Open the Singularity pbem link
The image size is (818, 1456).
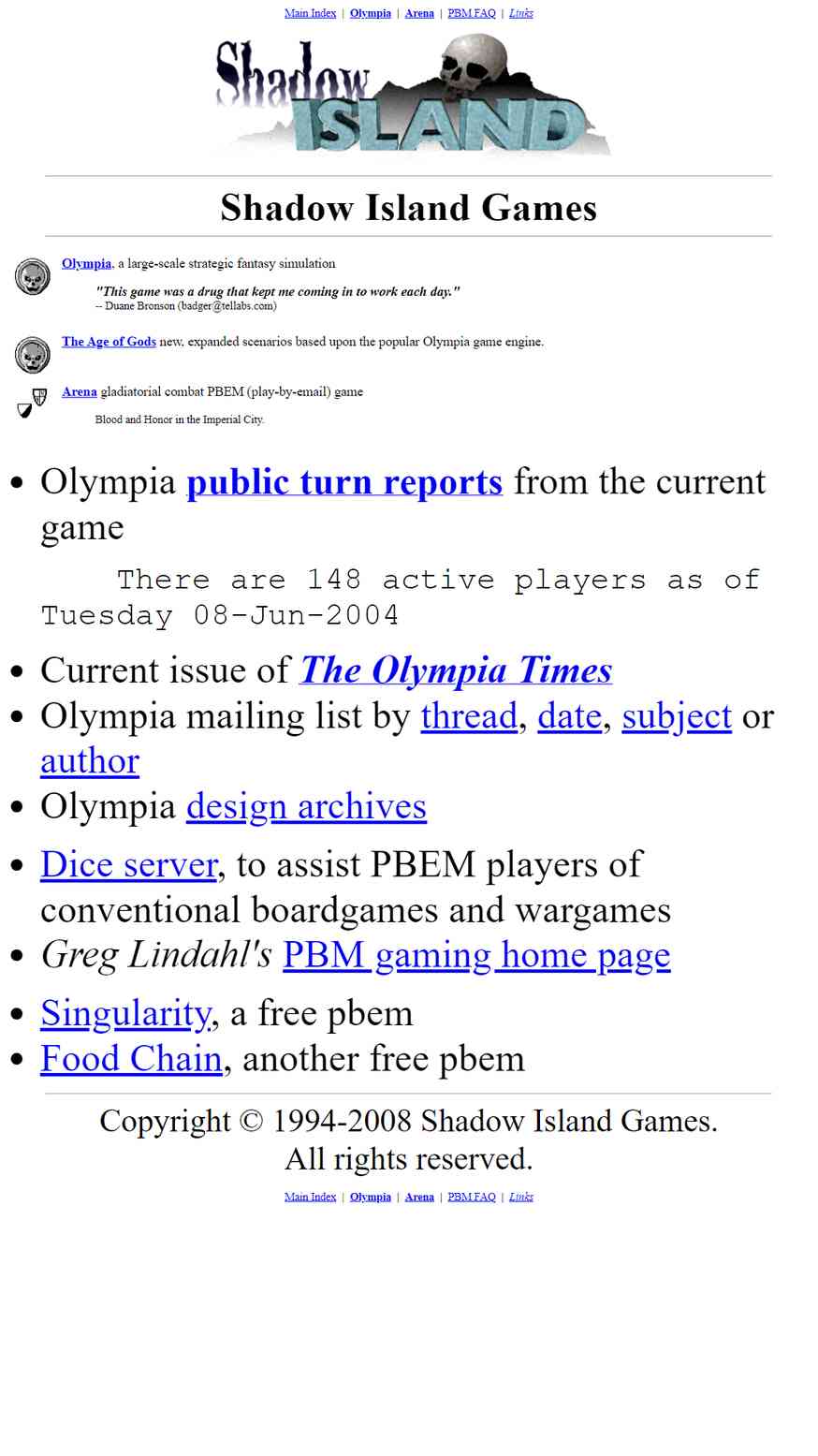[125, 1013]
